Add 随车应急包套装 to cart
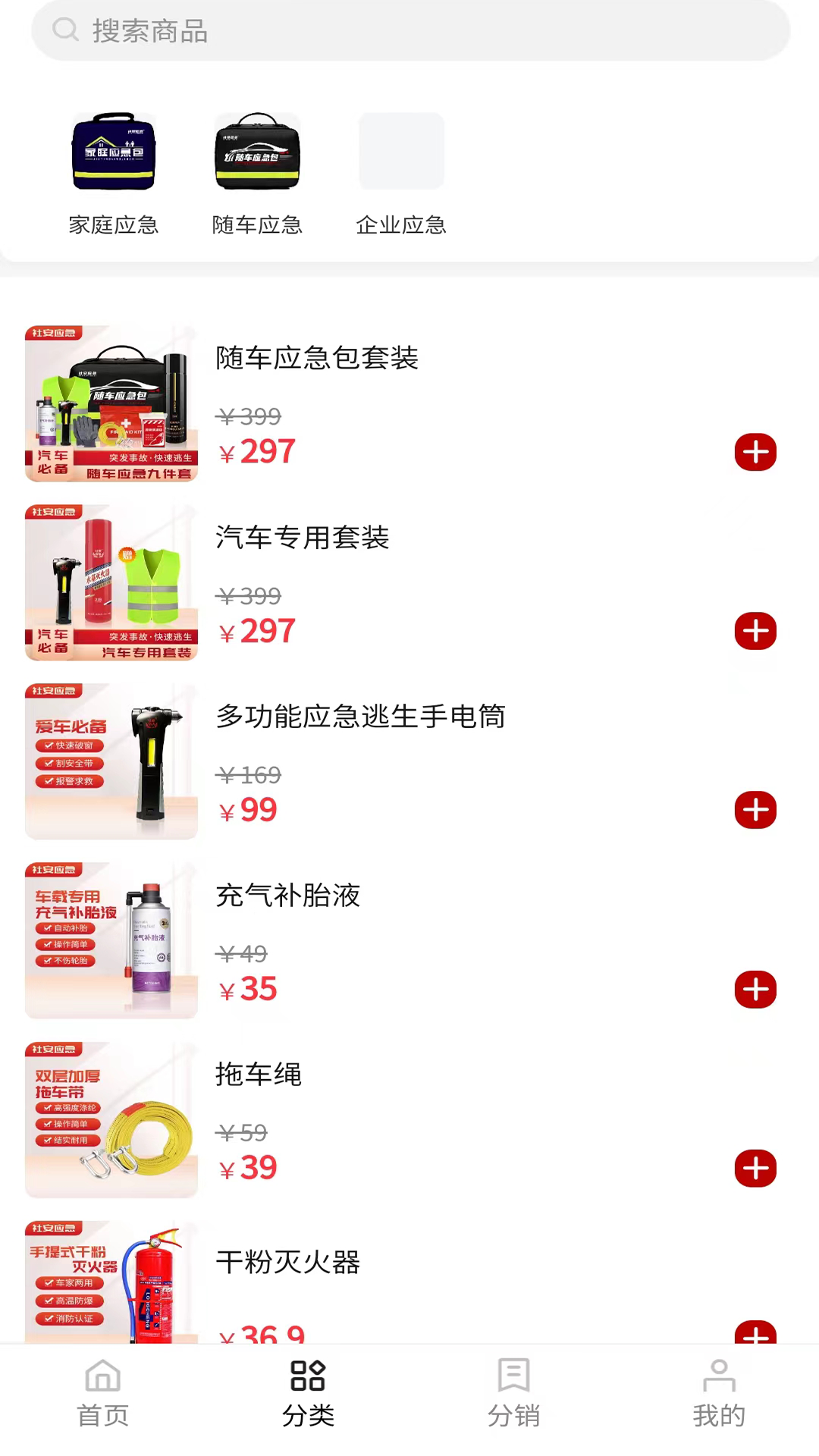The height and width of the screenshot is (1456, 819). coord(755,453)
